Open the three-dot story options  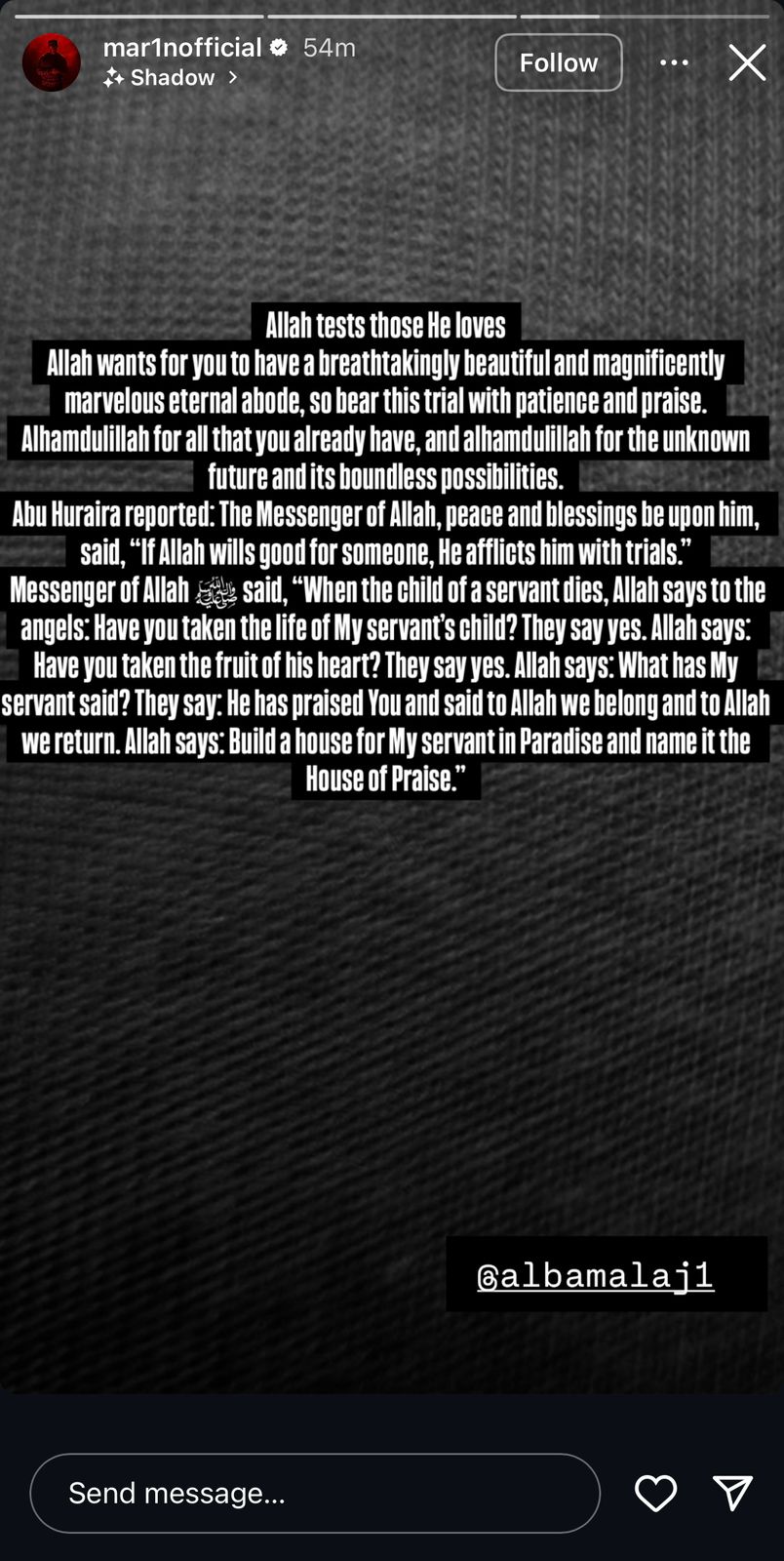pos(674,62)
